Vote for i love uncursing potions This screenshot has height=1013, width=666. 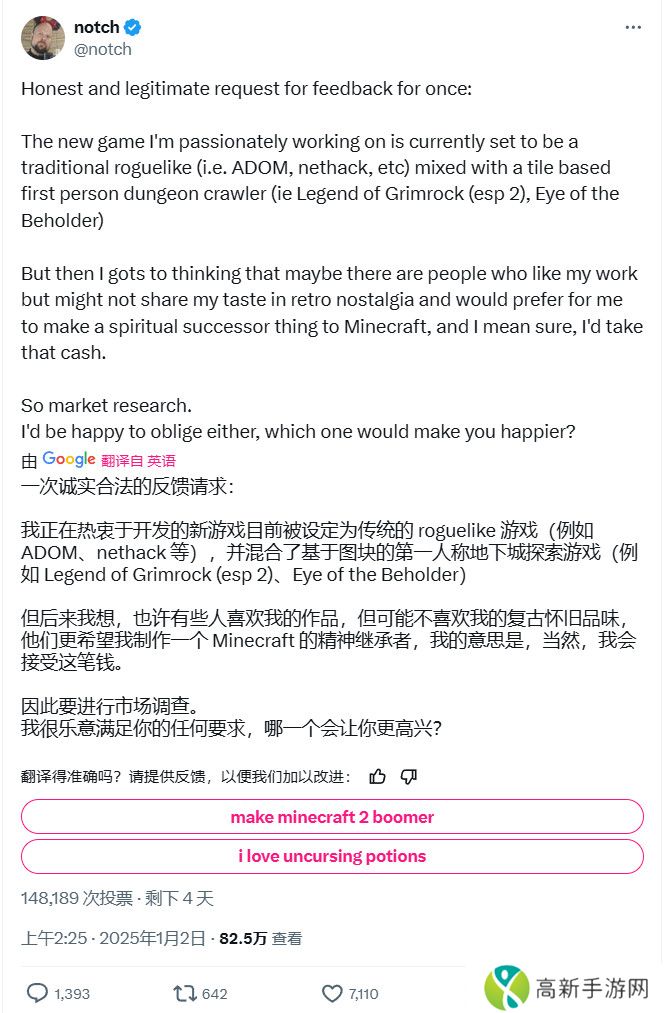point(332,856)
